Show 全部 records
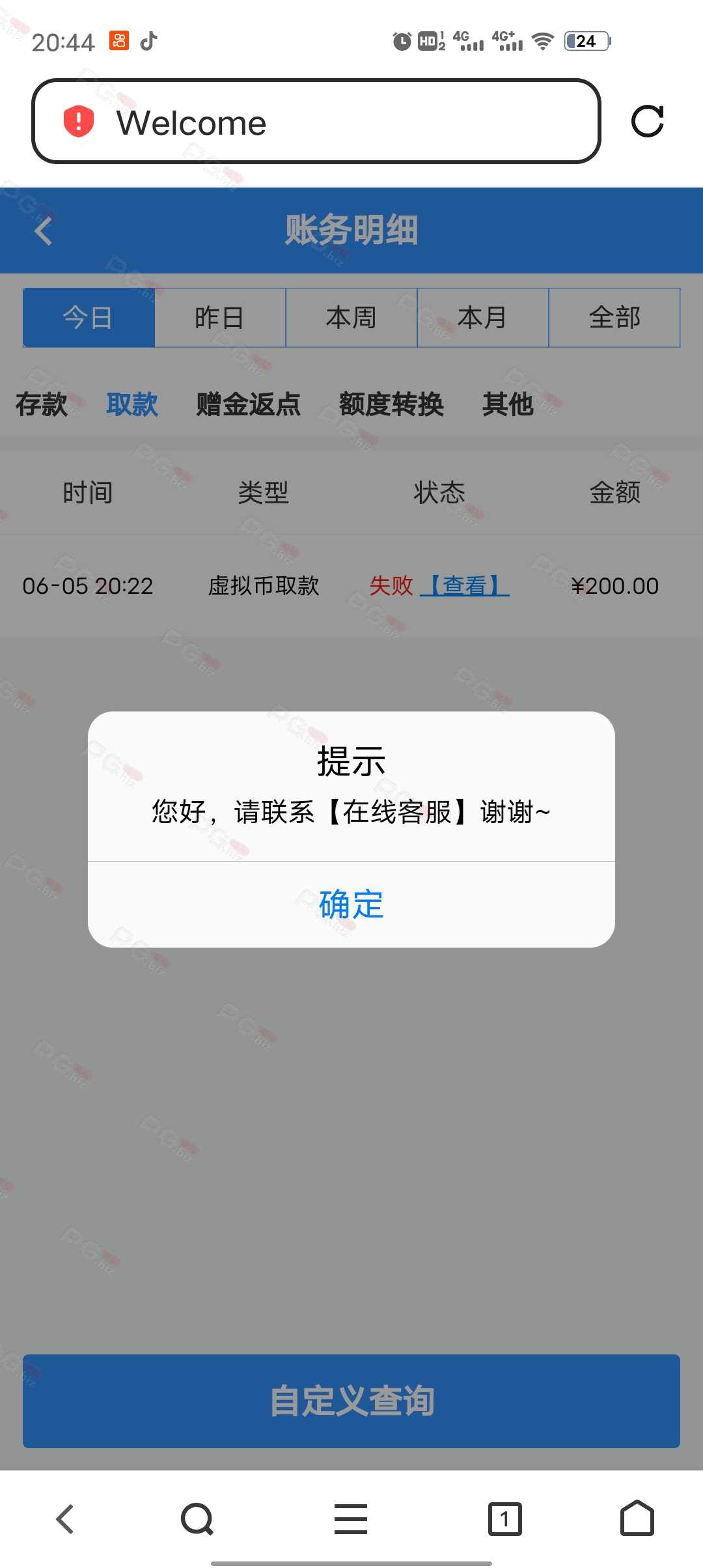 coord(614,318)
